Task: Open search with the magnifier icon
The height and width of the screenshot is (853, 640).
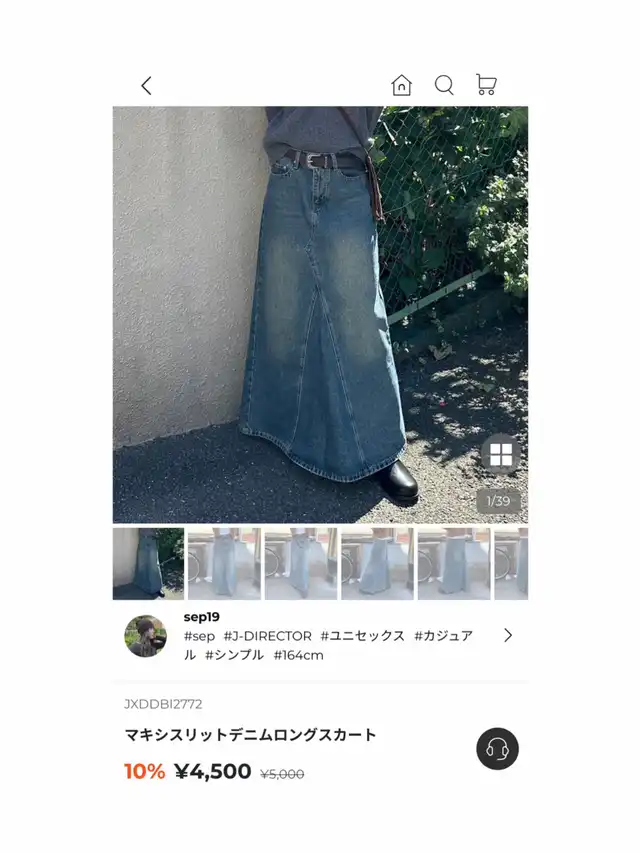Action: (x=444, y=85)
